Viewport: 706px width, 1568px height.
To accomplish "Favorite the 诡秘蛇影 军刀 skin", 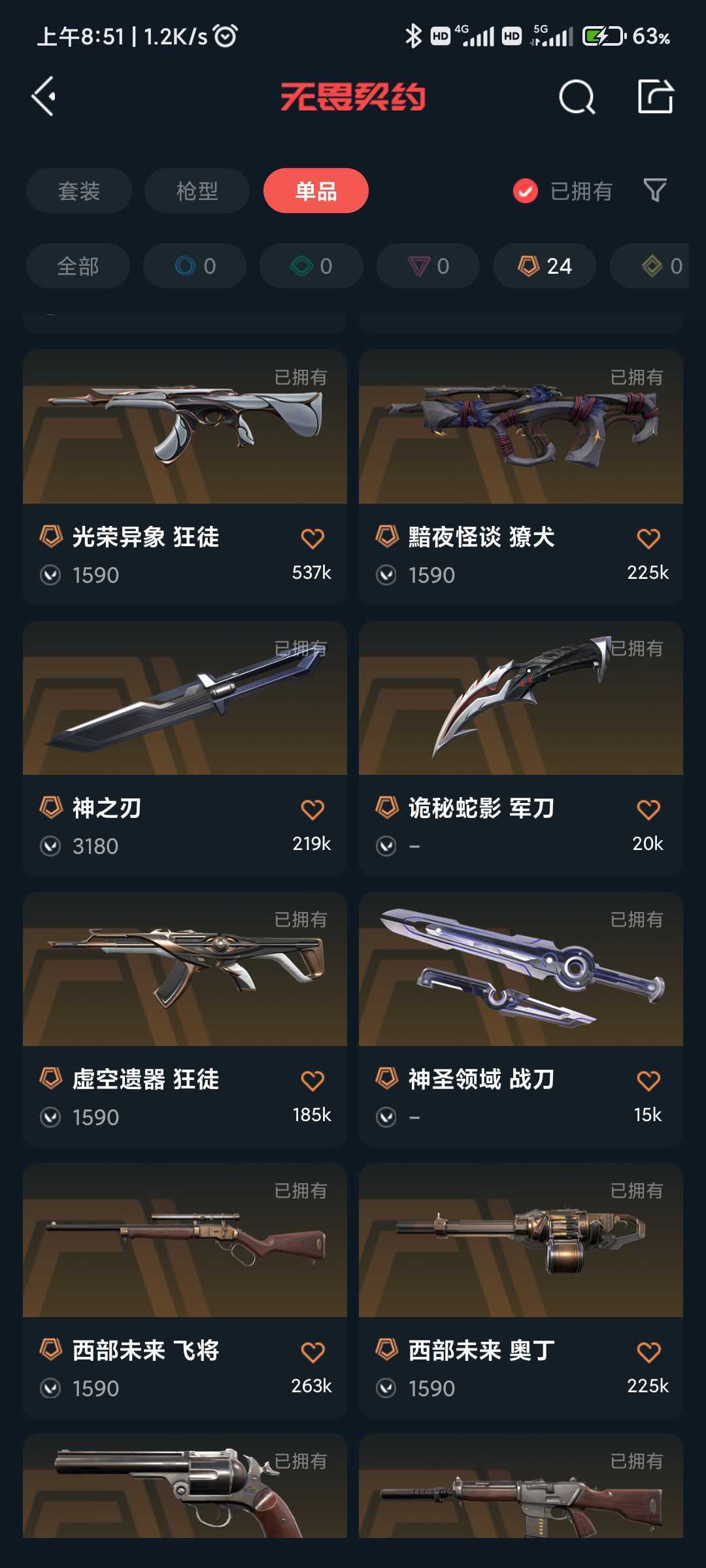I will (x=648, y=810).
